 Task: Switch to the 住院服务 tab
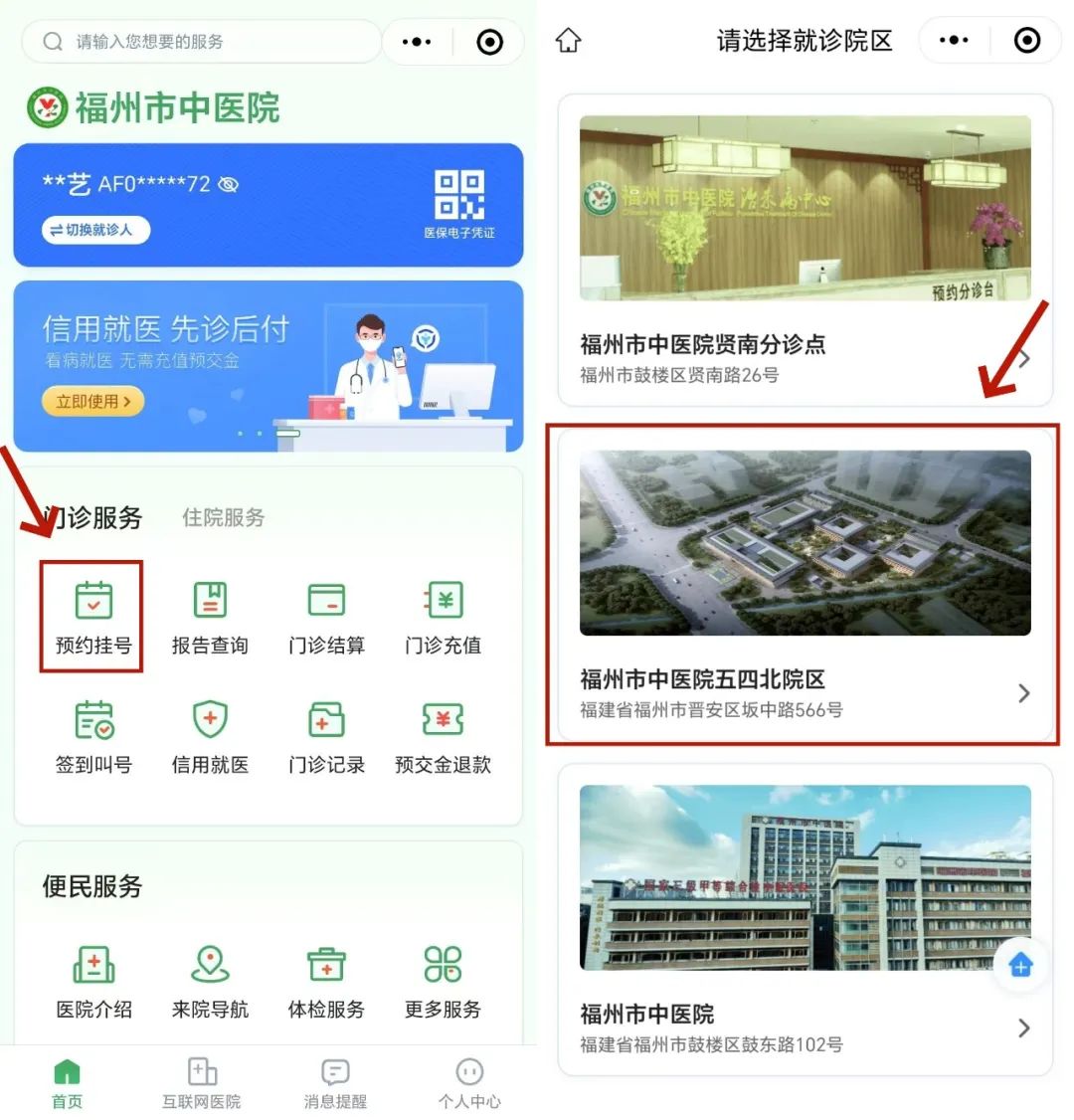click(x=222, y=517)
